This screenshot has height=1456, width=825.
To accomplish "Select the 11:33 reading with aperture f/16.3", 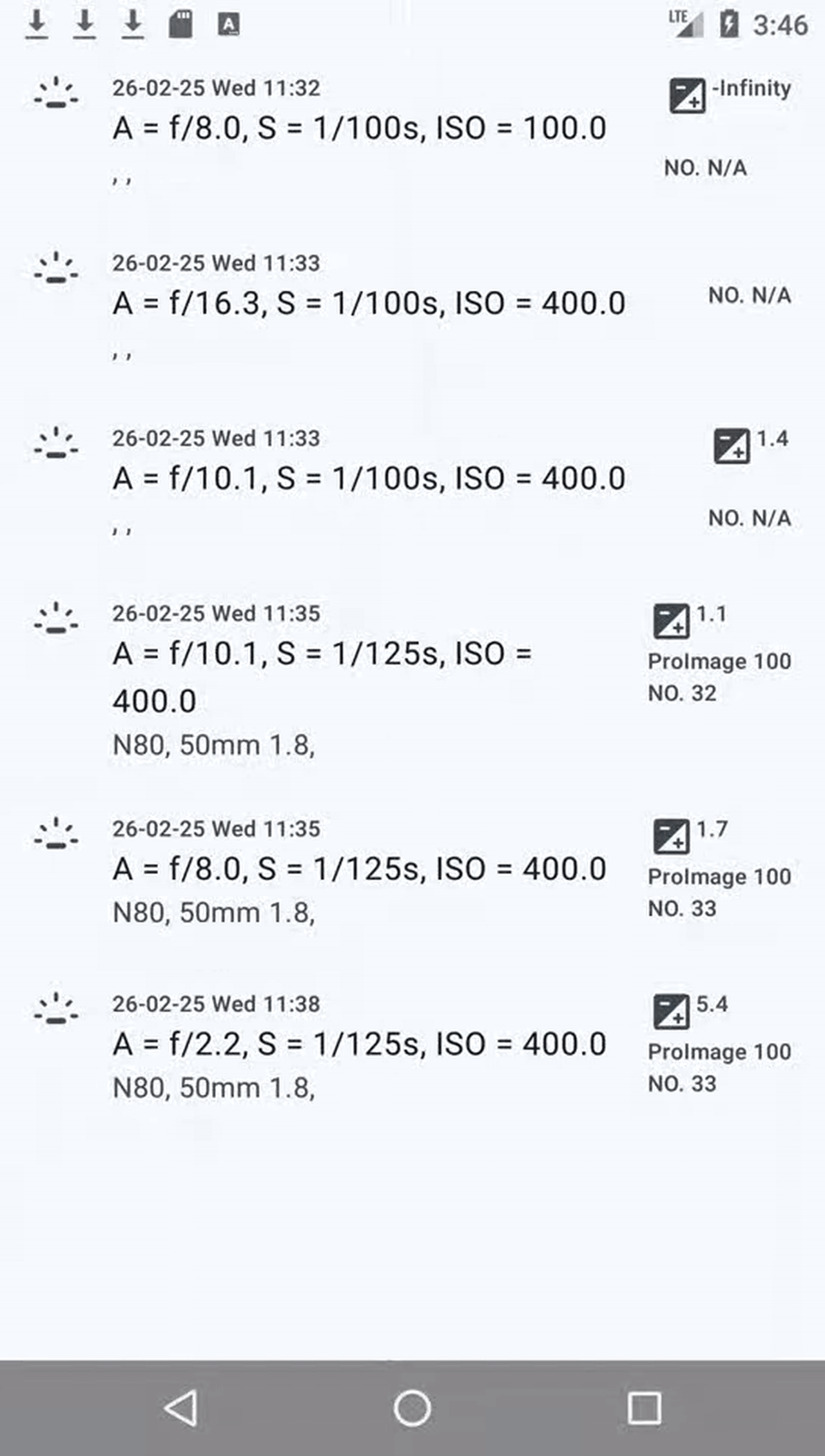I will click(368, 303).
